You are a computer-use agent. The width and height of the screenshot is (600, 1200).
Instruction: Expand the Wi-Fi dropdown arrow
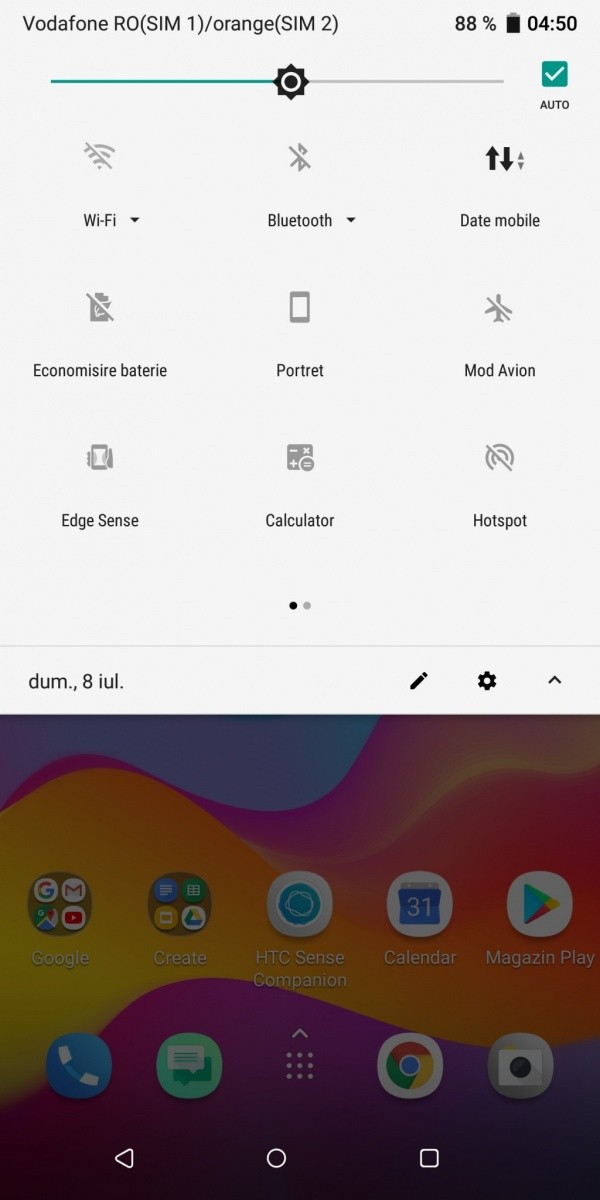[x=135, y=221]
